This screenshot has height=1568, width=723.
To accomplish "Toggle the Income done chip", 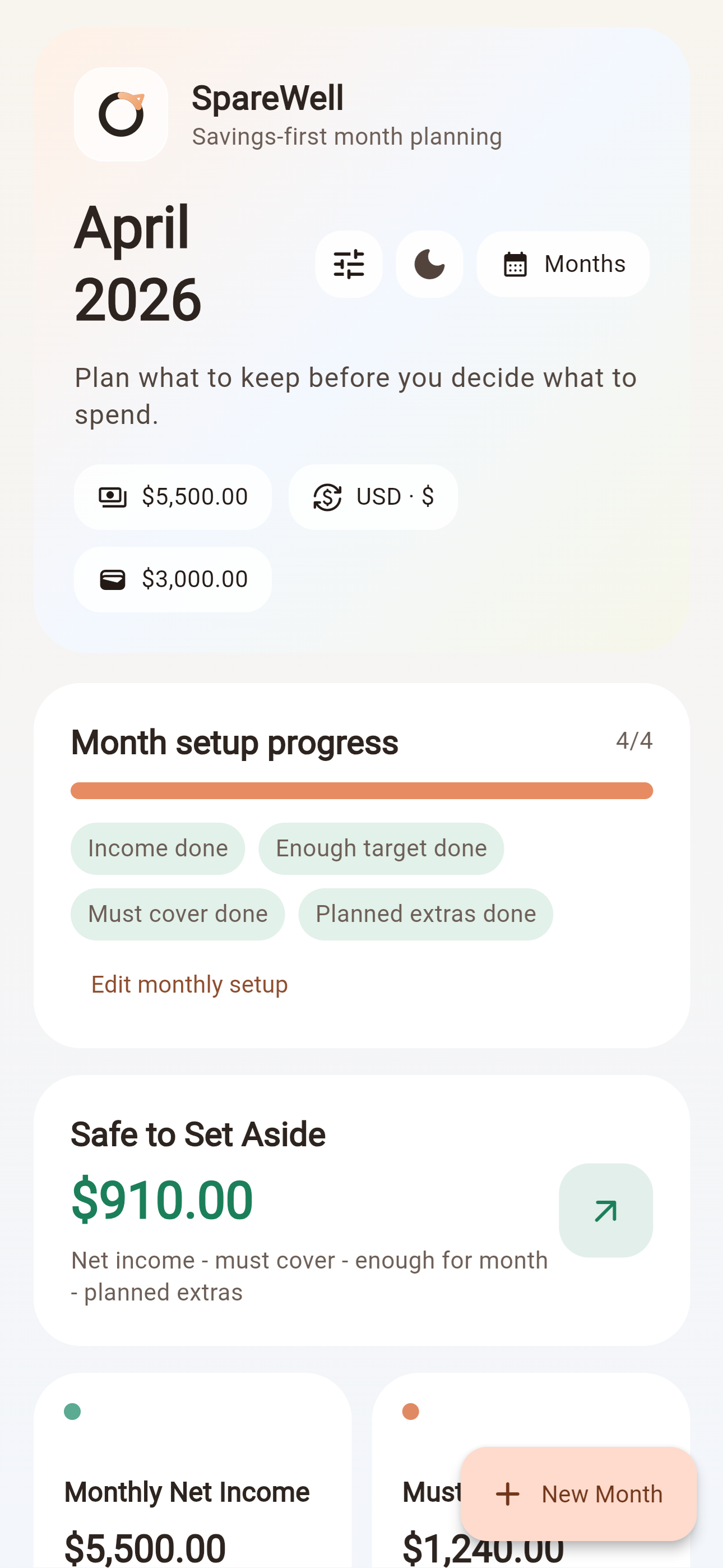I will (157, 848).
